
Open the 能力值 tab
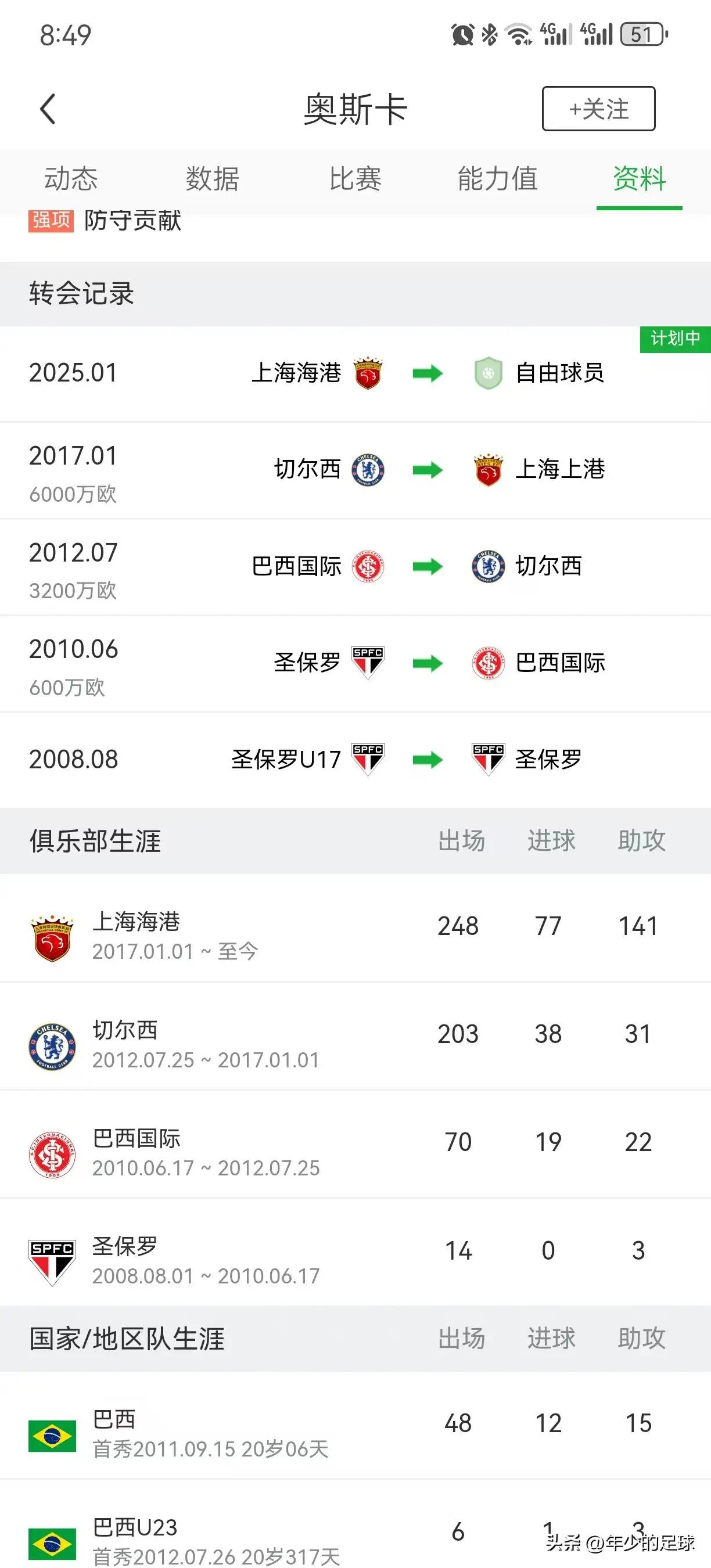[x=498, y=179]
